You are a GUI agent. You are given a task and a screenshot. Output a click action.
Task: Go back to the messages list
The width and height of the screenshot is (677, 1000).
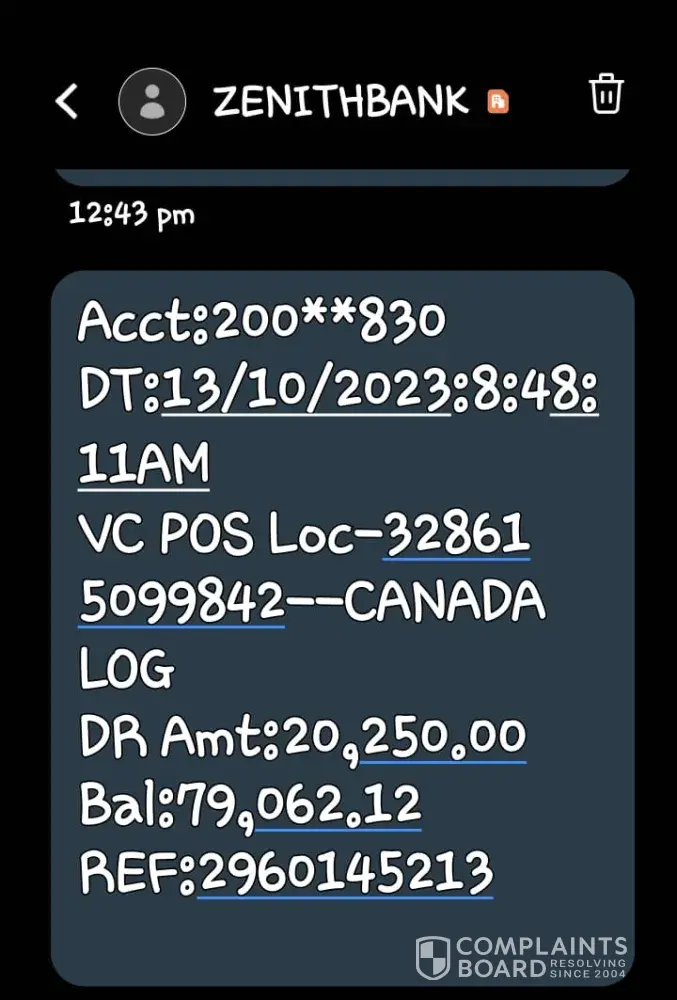coord(67,101)
